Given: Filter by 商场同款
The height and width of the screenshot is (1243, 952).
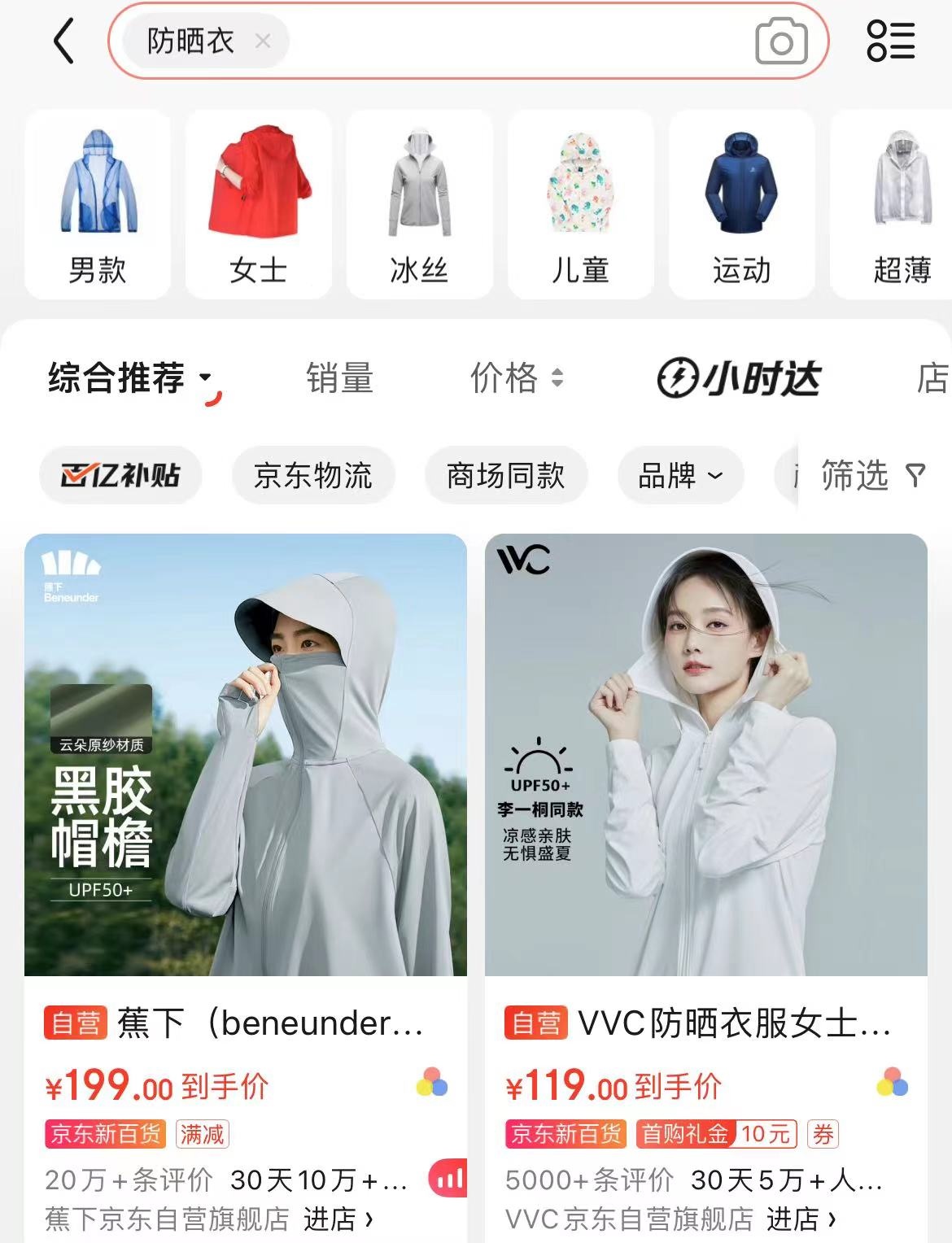Looking at the screenshot, I should pos(505,475).
